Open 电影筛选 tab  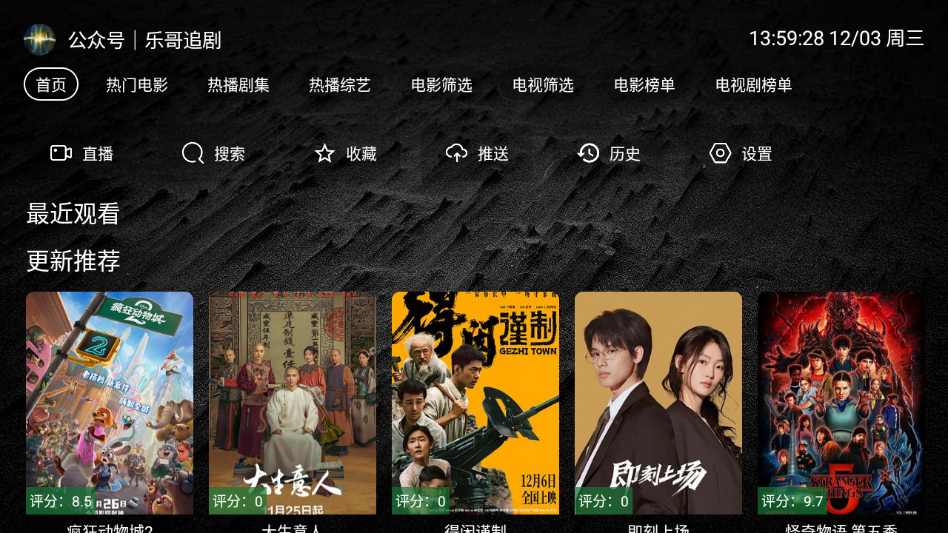pos(441,85)
